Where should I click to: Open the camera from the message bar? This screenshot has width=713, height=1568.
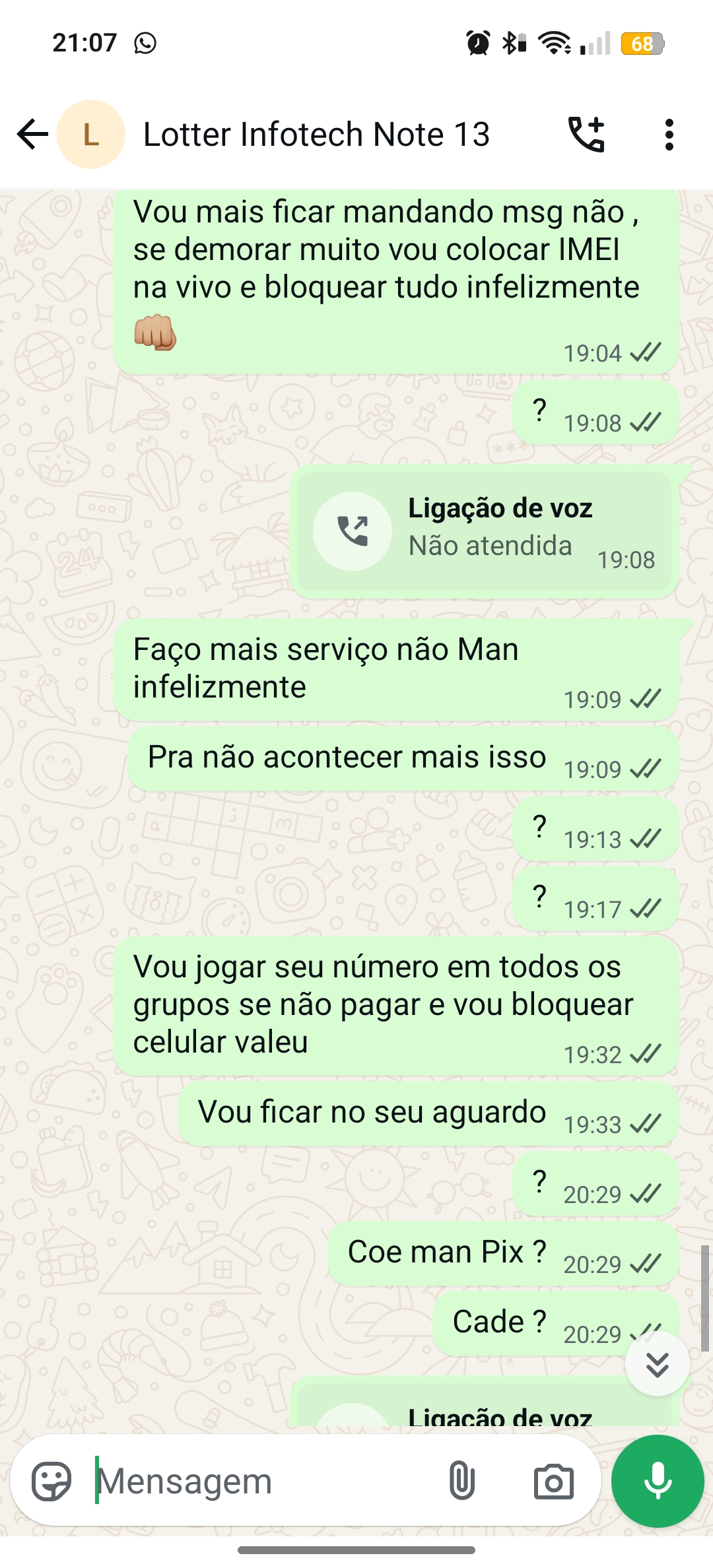[x=553, y=1481]
